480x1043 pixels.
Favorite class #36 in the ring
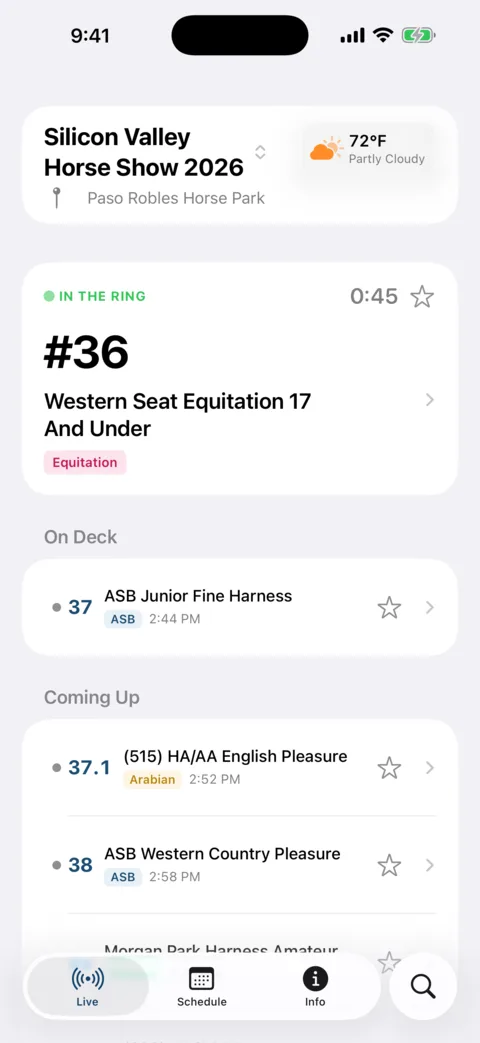coord(421,297)
